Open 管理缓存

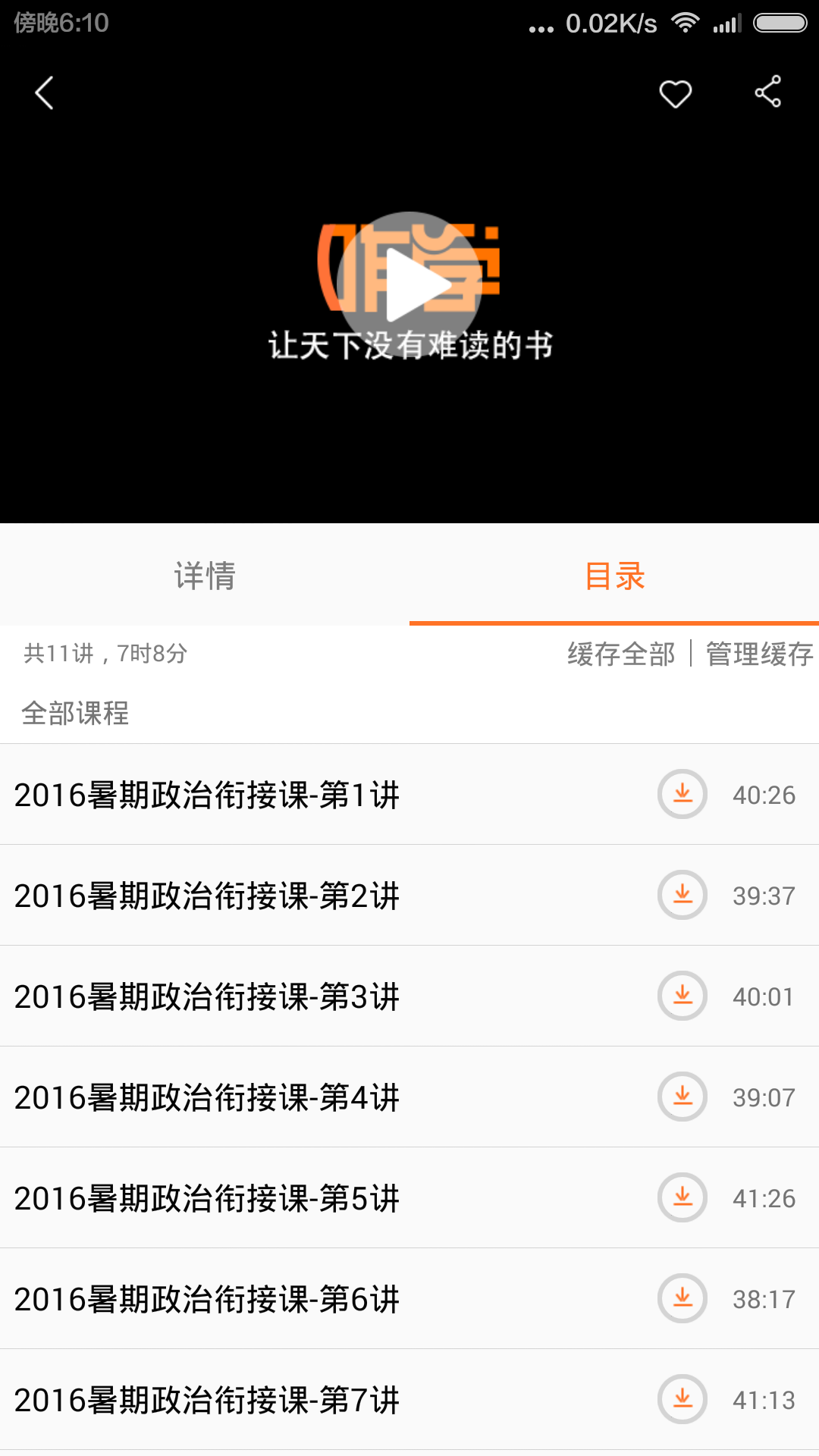(759, 654)
